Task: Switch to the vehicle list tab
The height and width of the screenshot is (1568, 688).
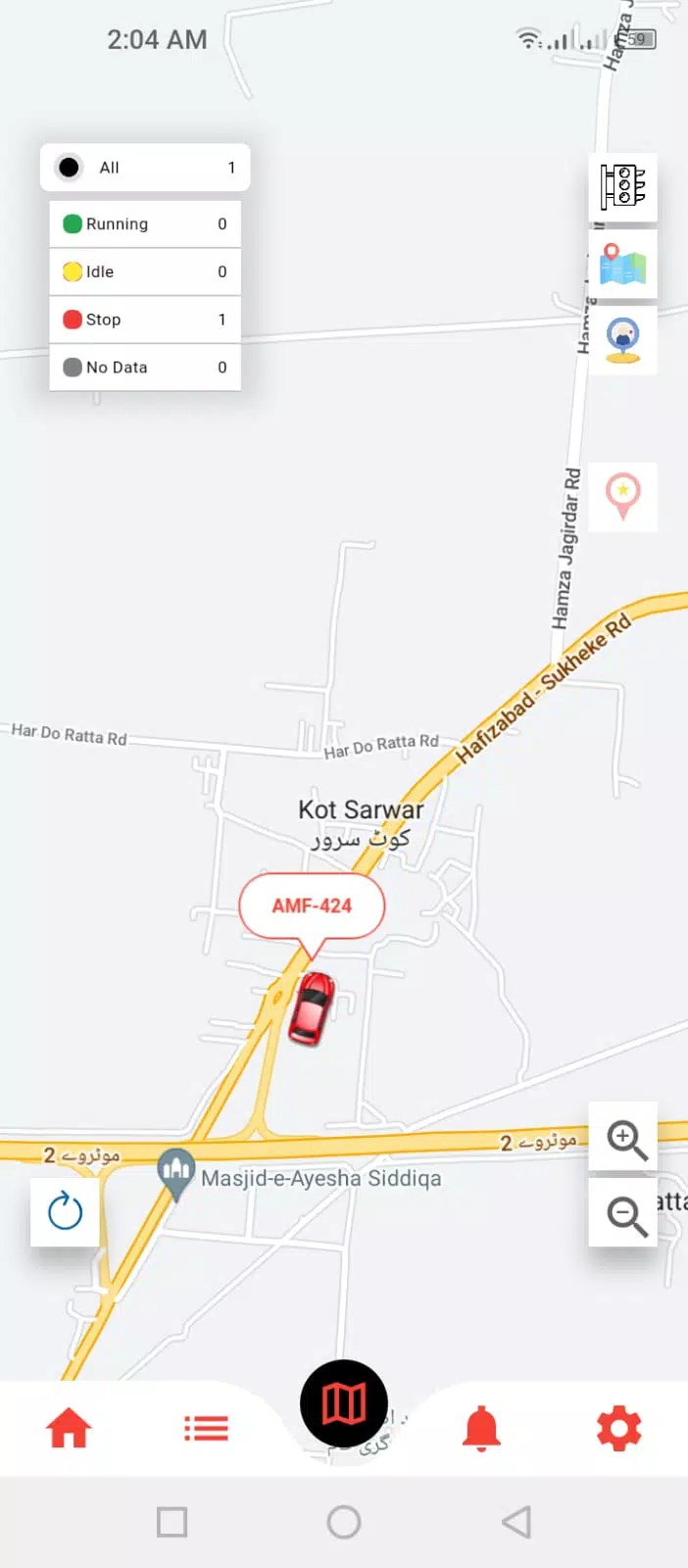Action: point(206,1429)
